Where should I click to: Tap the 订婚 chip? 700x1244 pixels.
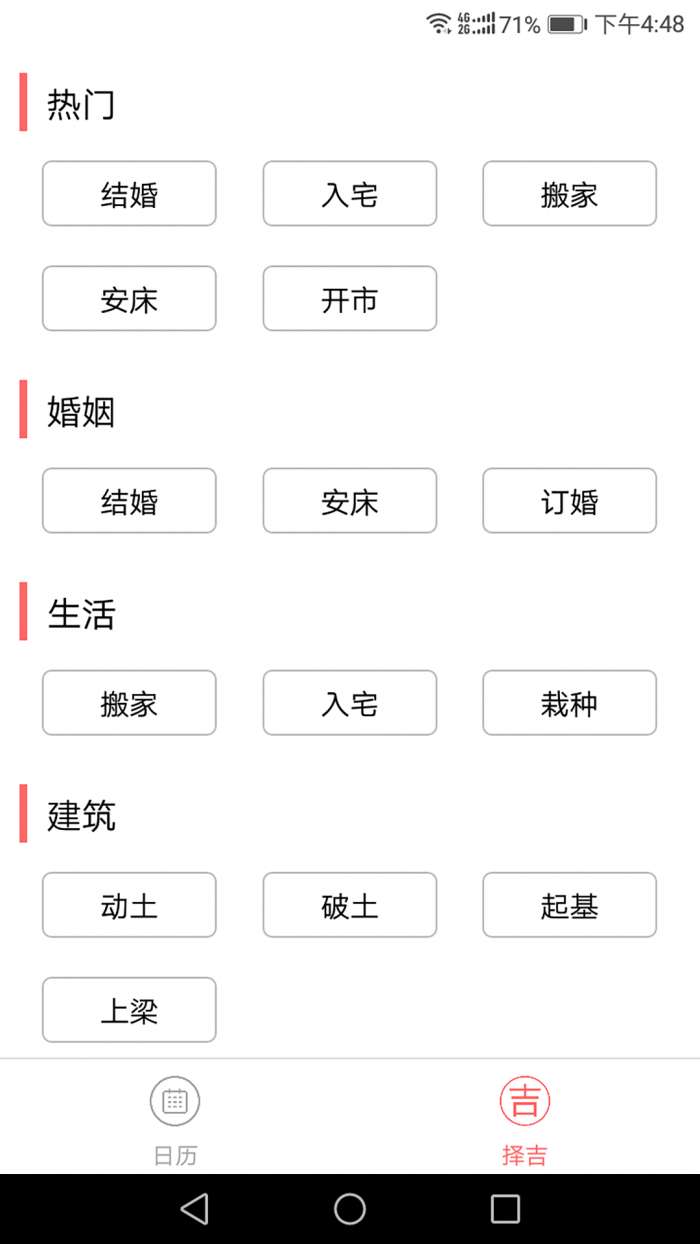click(570, 500)
